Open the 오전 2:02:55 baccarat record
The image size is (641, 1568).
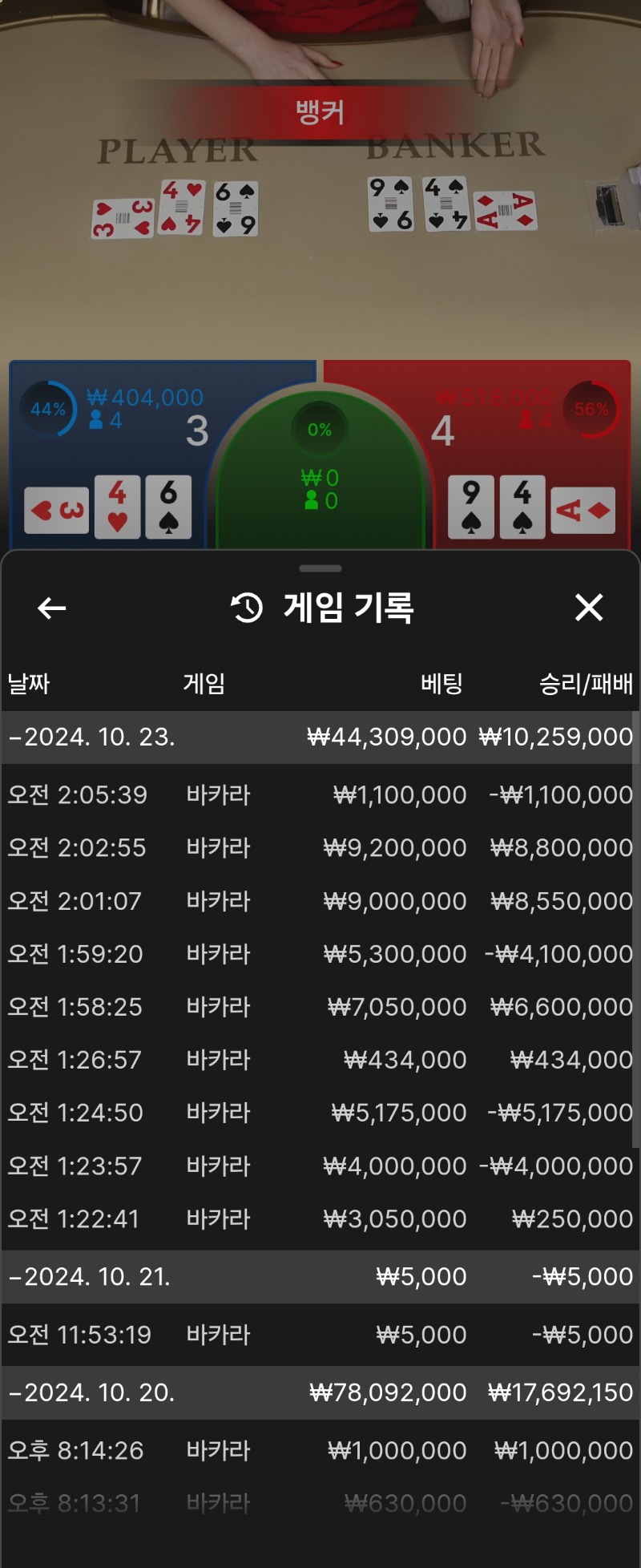320,847
